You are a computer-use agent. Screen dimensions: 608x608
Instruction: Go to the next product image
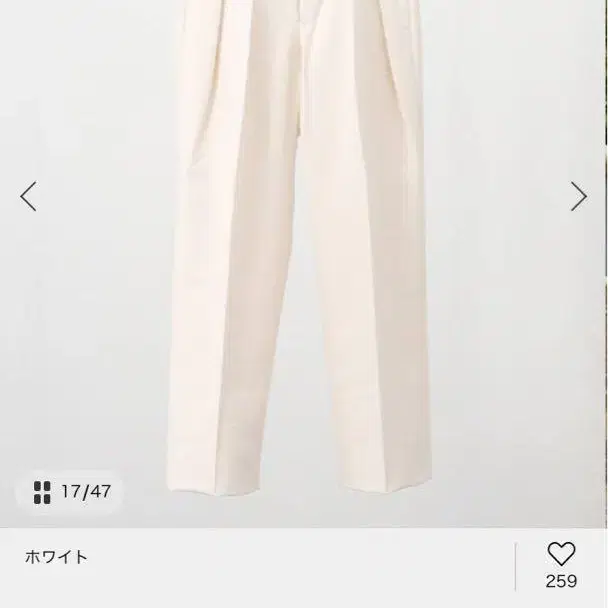[x=579, y=196]
